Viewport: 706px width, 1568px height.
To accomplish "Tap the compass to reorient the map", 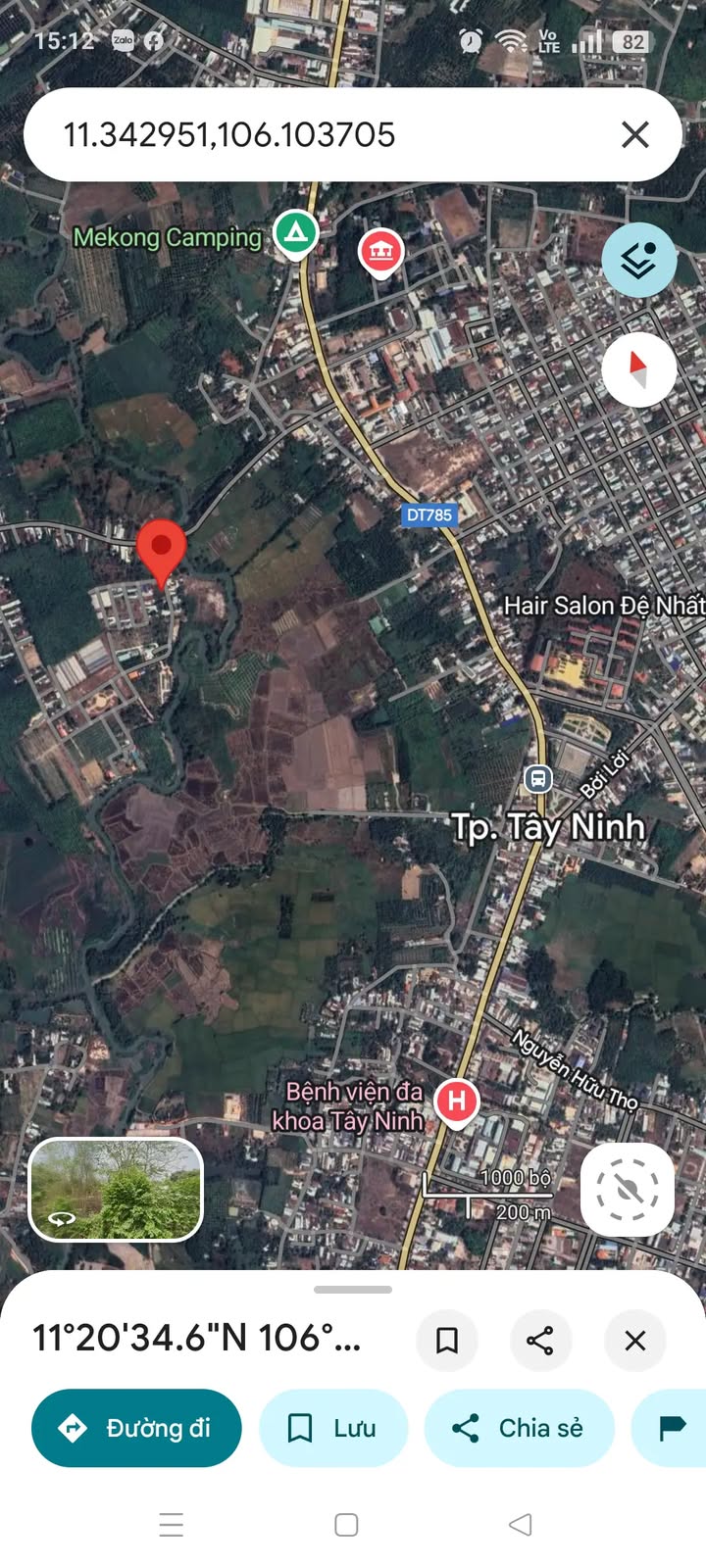I will pyautogui.click(x=638, y=370).
